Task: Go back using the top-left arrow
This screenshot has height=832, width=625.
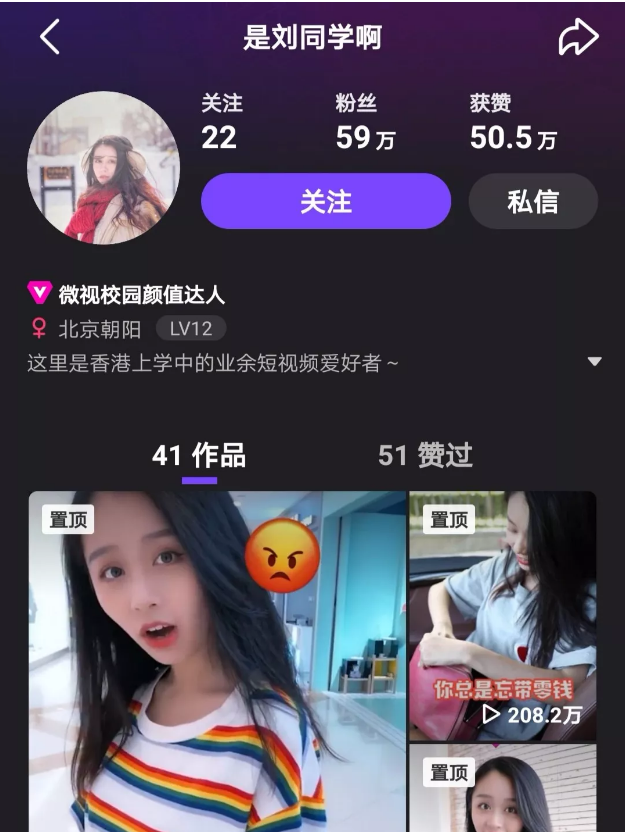Action: pyautogui.click(x=50, y=38)
